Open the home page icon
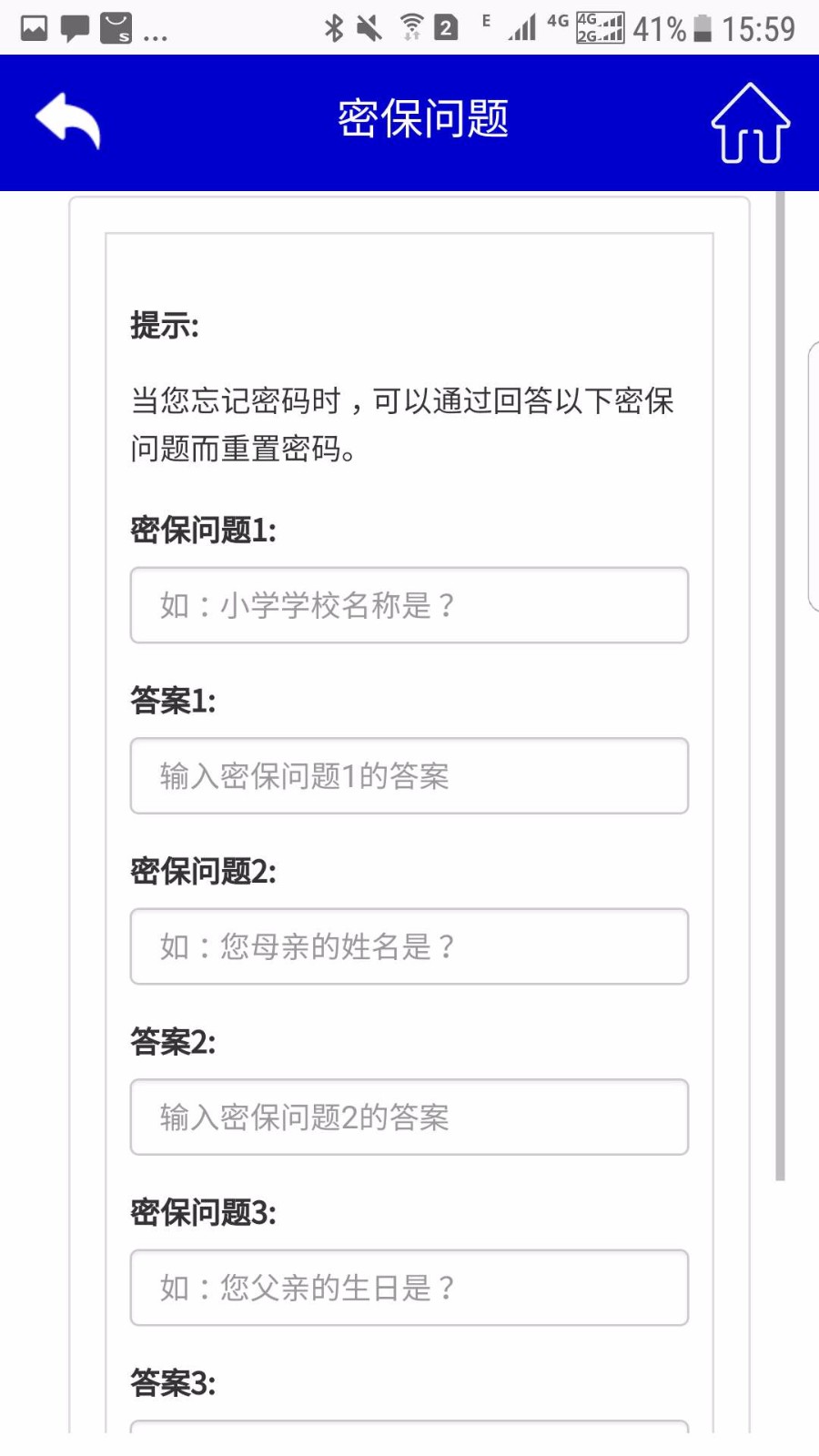This screenshot has height=1456, width=819. click(750, 123)
